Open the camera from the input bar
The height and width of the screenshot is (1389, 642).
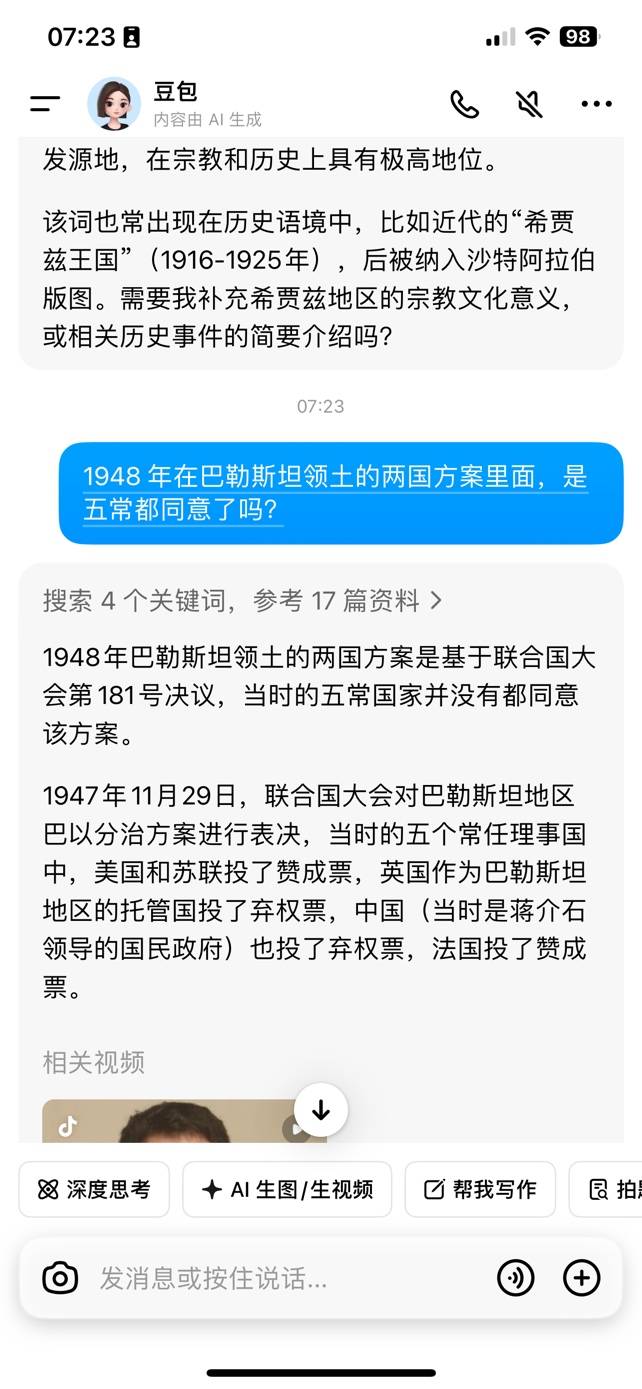60,1278
